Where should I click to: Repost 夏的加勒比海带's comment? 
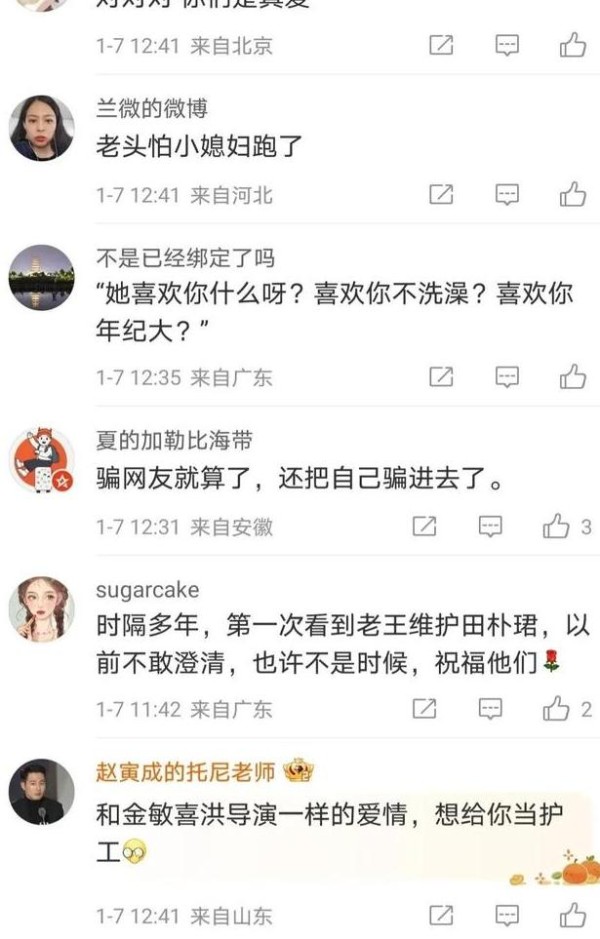(425, 526)
